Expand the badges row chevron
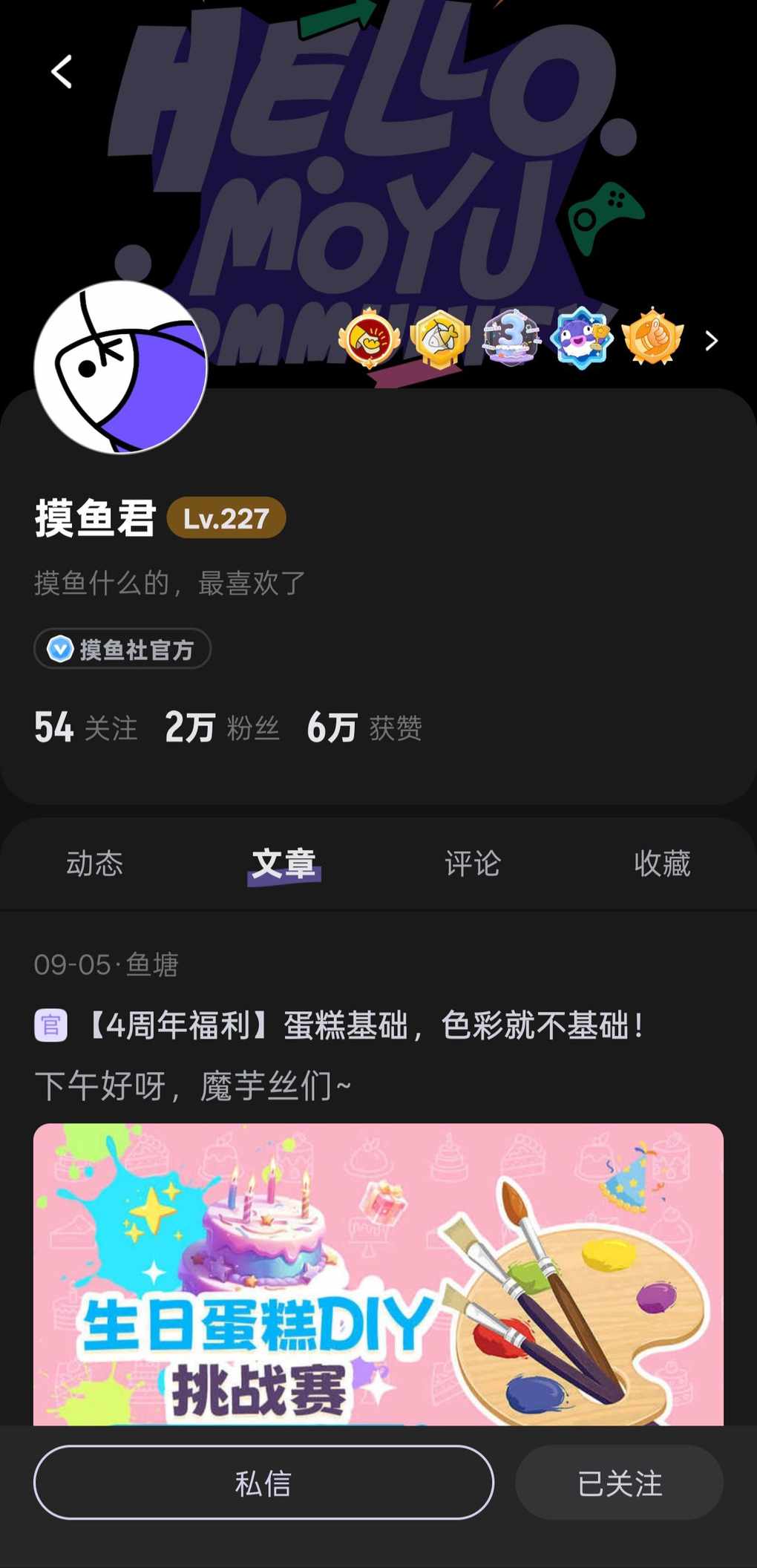The height and width of the screenshot is (1568, 757). point(711,341)
